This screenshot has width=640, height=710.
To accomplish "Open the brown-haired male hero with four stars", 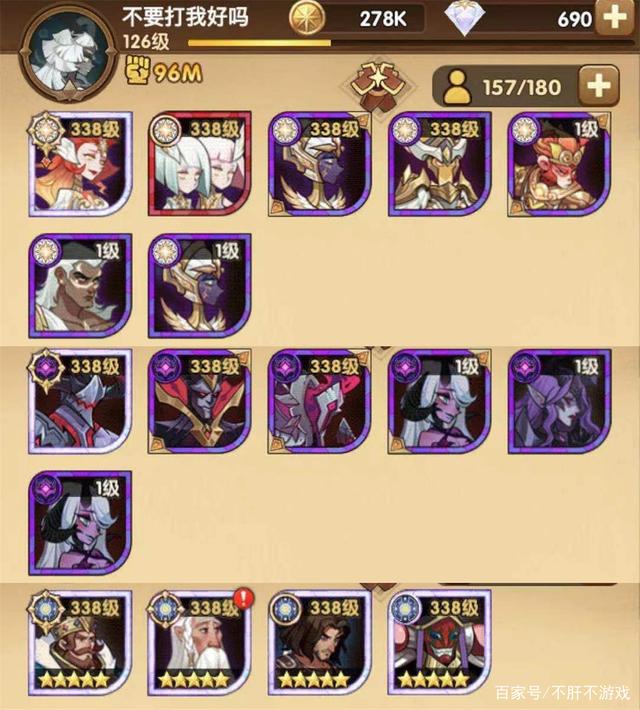I will 319,641.
